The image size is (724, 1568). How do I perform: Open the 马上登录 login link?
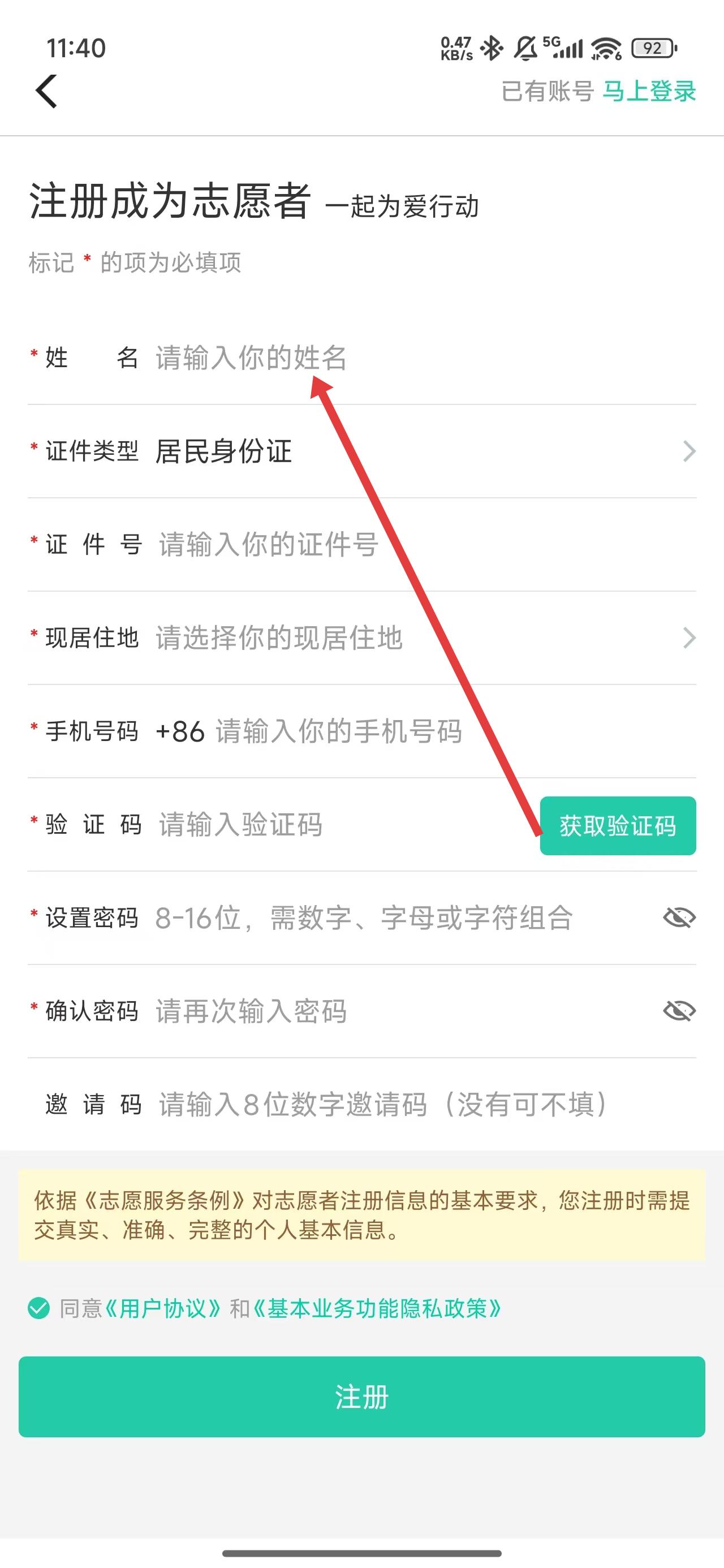pyautogui.click(x=649, y=91)
